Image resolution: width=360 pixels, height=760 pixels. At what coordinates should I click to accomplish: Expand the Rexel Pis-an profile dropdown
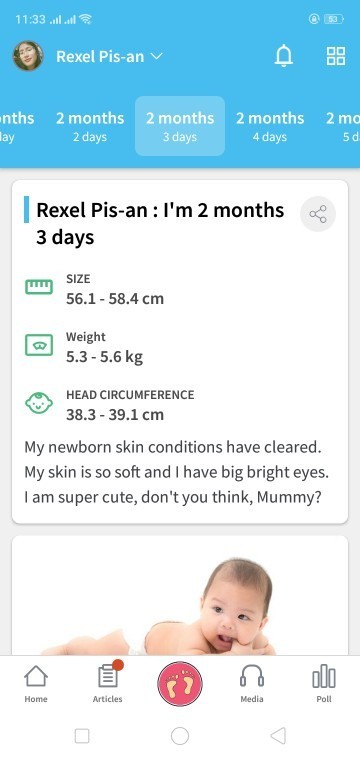coord(110,57)
